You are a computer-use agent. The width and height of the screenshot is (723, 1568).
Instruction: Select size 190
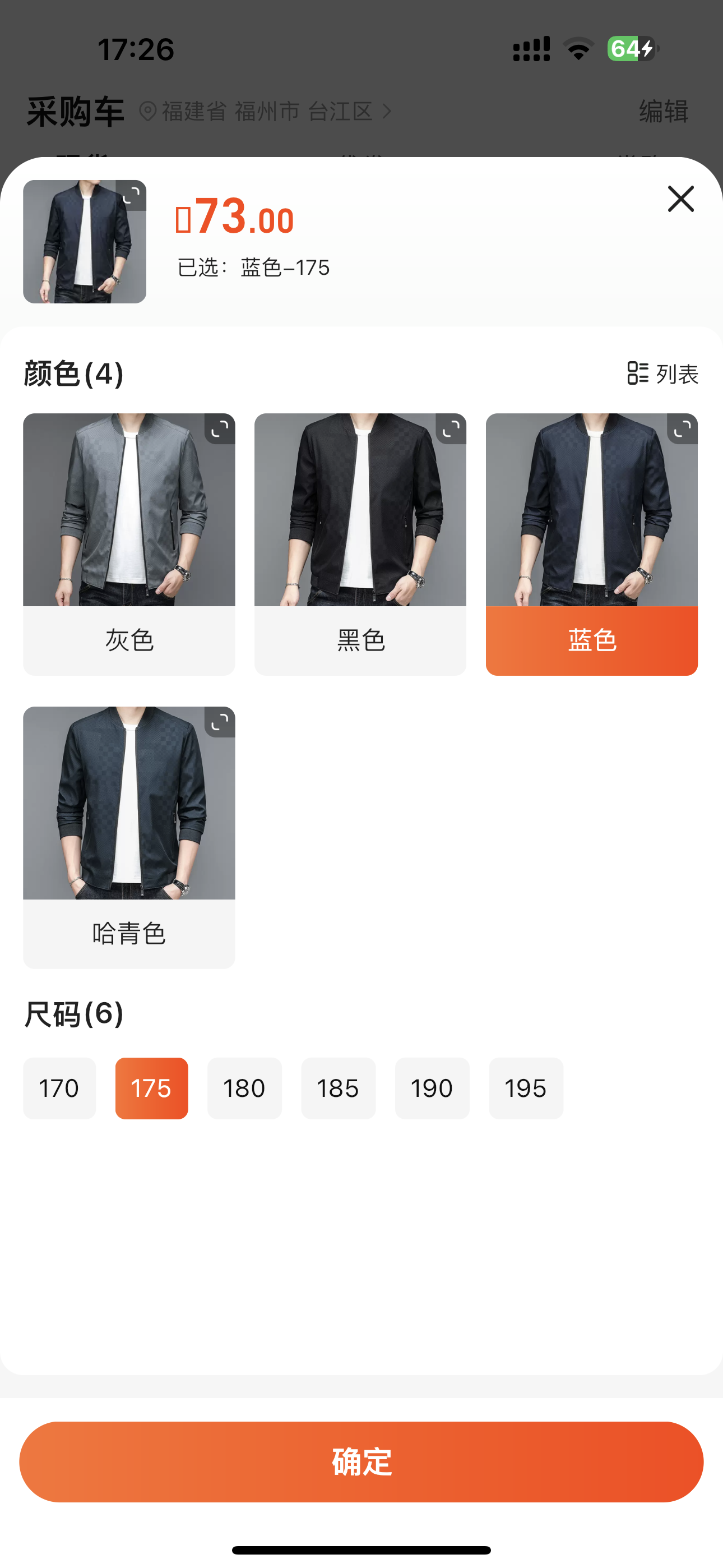coord(432,1089)
